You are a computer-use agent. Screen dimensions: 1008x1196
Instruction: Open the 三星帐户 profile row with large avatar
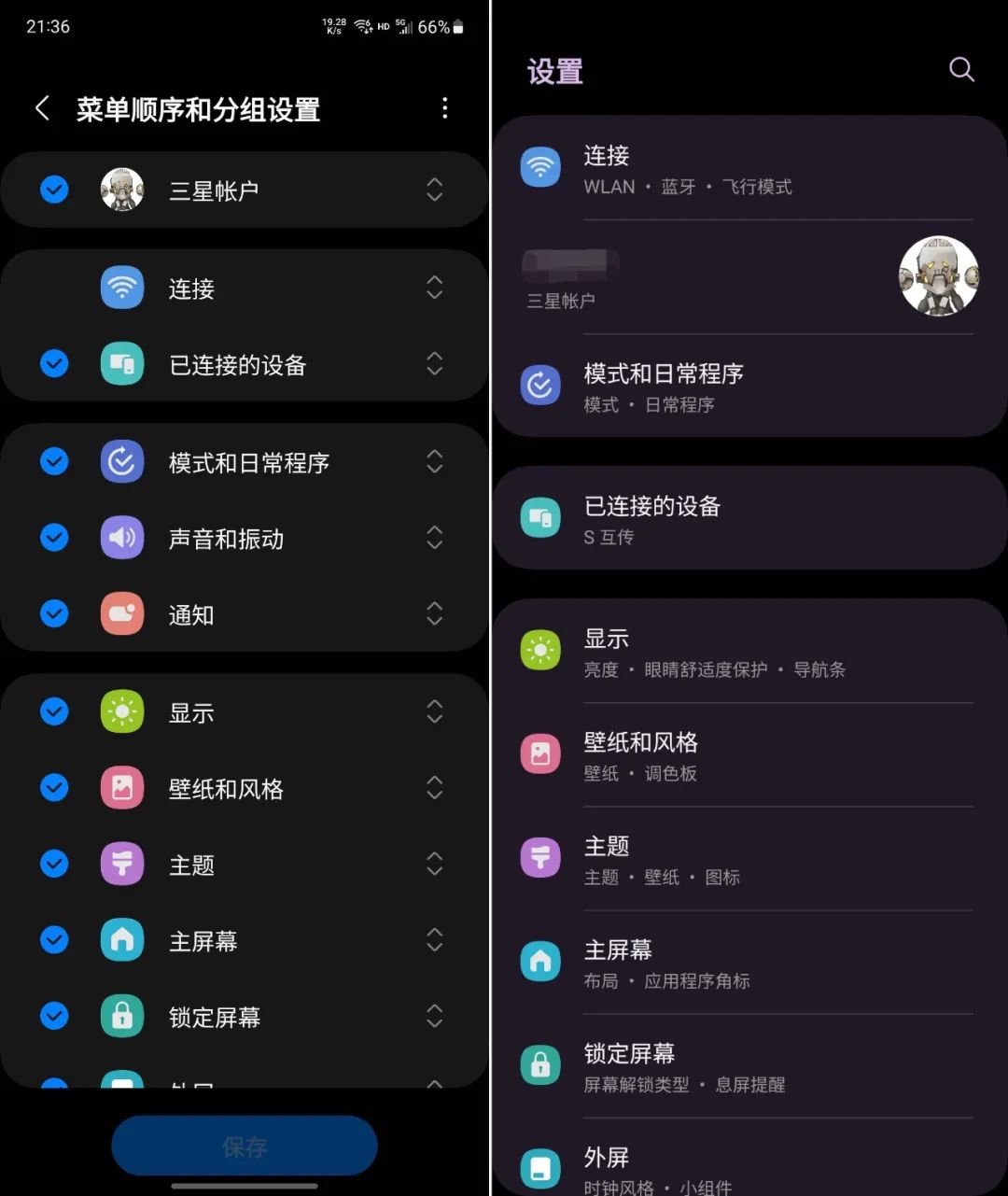(x=747, y=277)
